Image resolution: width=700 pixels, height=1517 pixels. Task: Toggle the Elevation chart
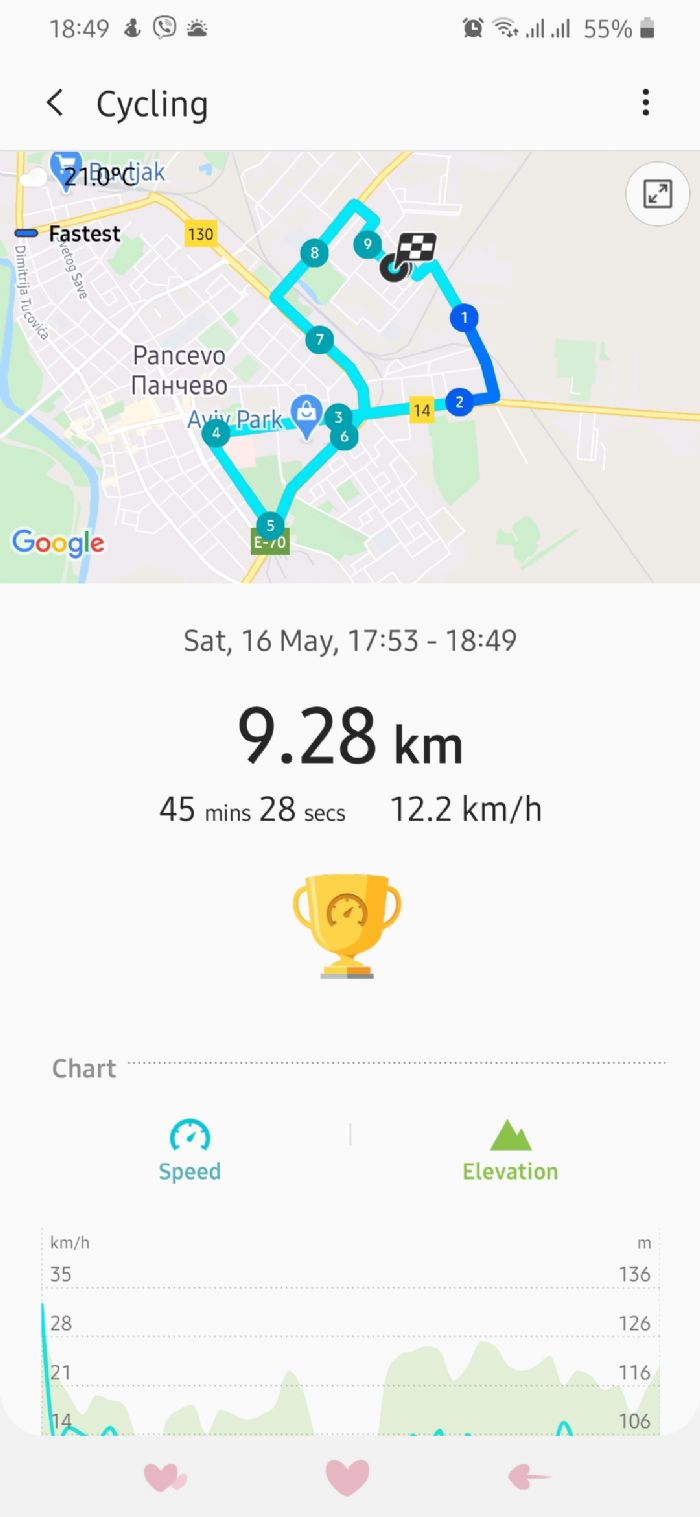[510, 1150]
